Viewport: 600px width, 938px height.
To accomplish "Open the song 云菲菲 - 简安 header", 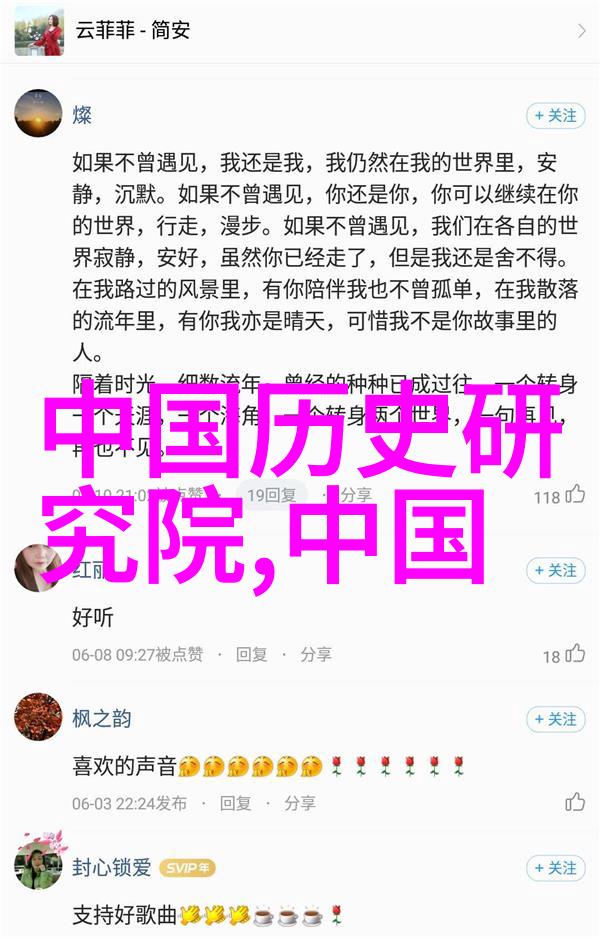I will [300, 30].
